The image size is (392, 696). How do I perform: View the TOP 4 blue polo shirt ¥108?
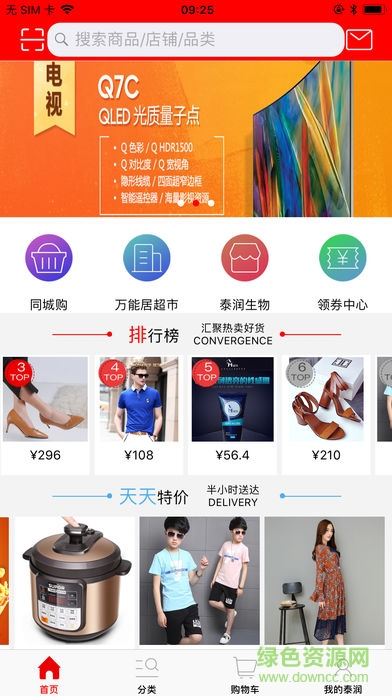[139, 414]
